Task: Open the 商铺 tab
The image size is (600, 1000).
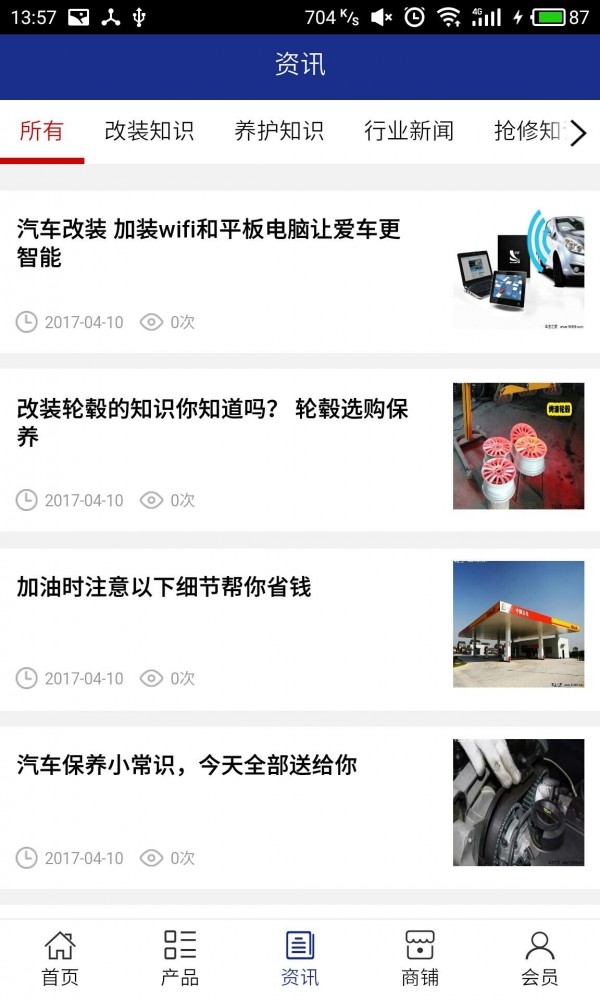Action: click(x=420, y=957)
